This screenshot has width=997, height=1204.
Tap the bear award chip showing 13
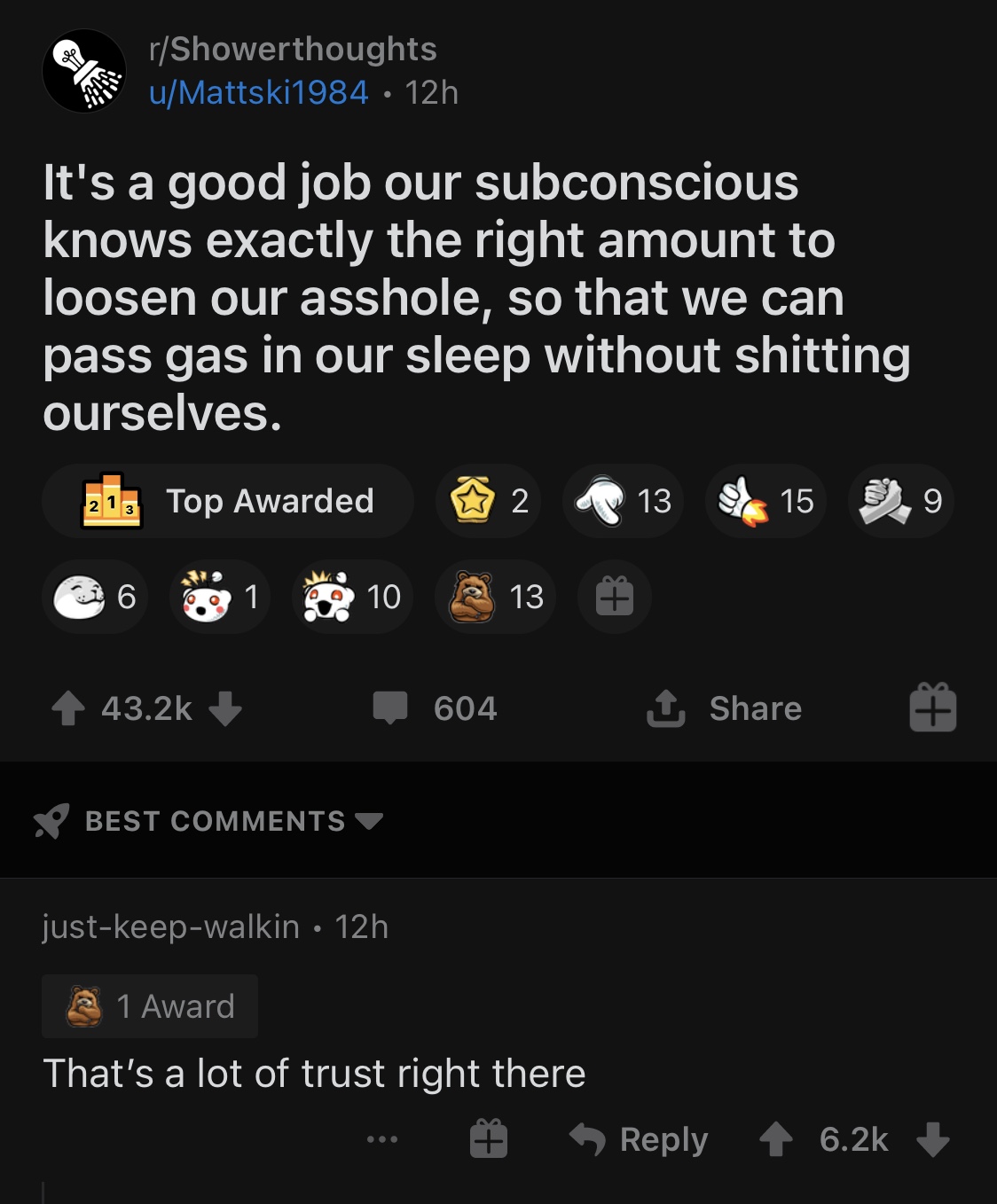495,597
